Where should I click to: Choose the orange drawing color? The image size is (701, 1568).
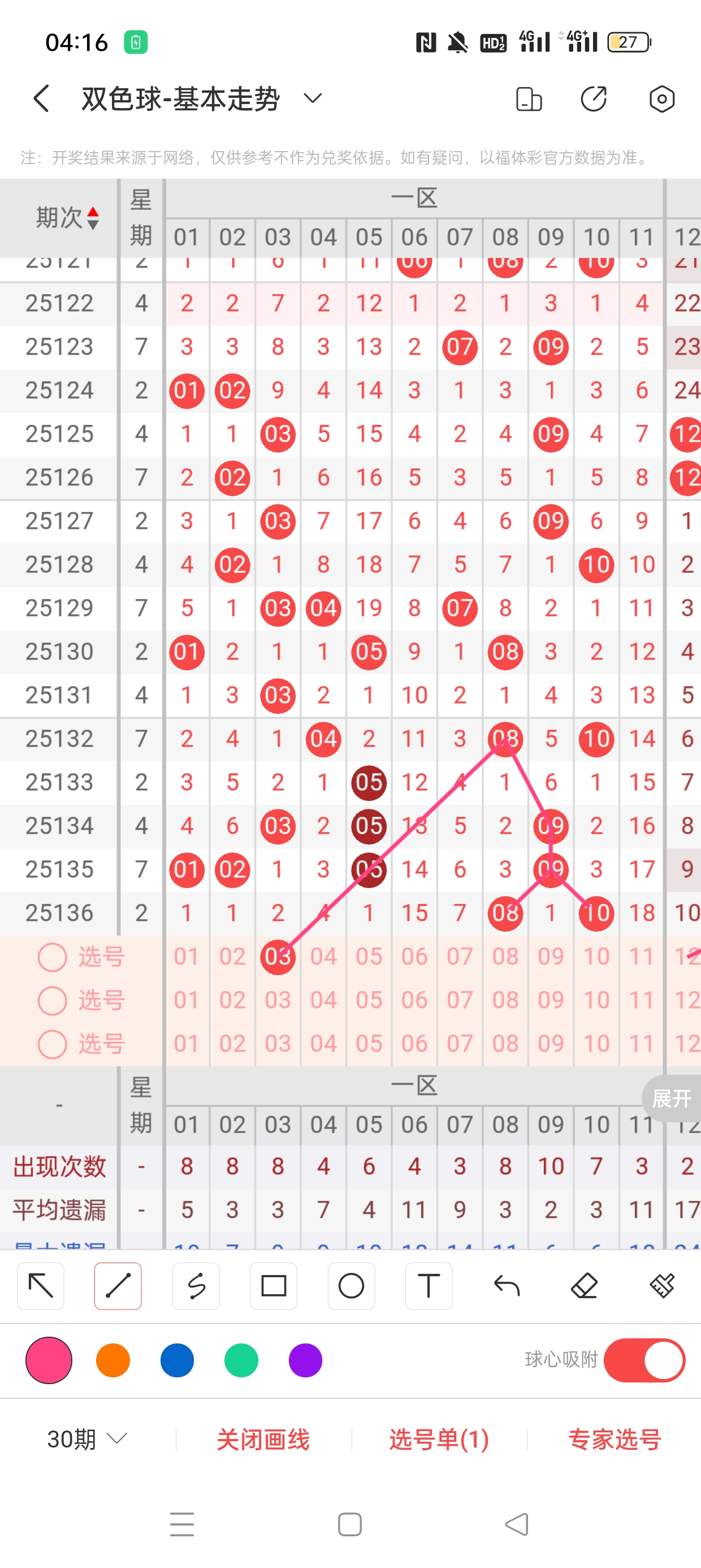[x=113, y=1360]
